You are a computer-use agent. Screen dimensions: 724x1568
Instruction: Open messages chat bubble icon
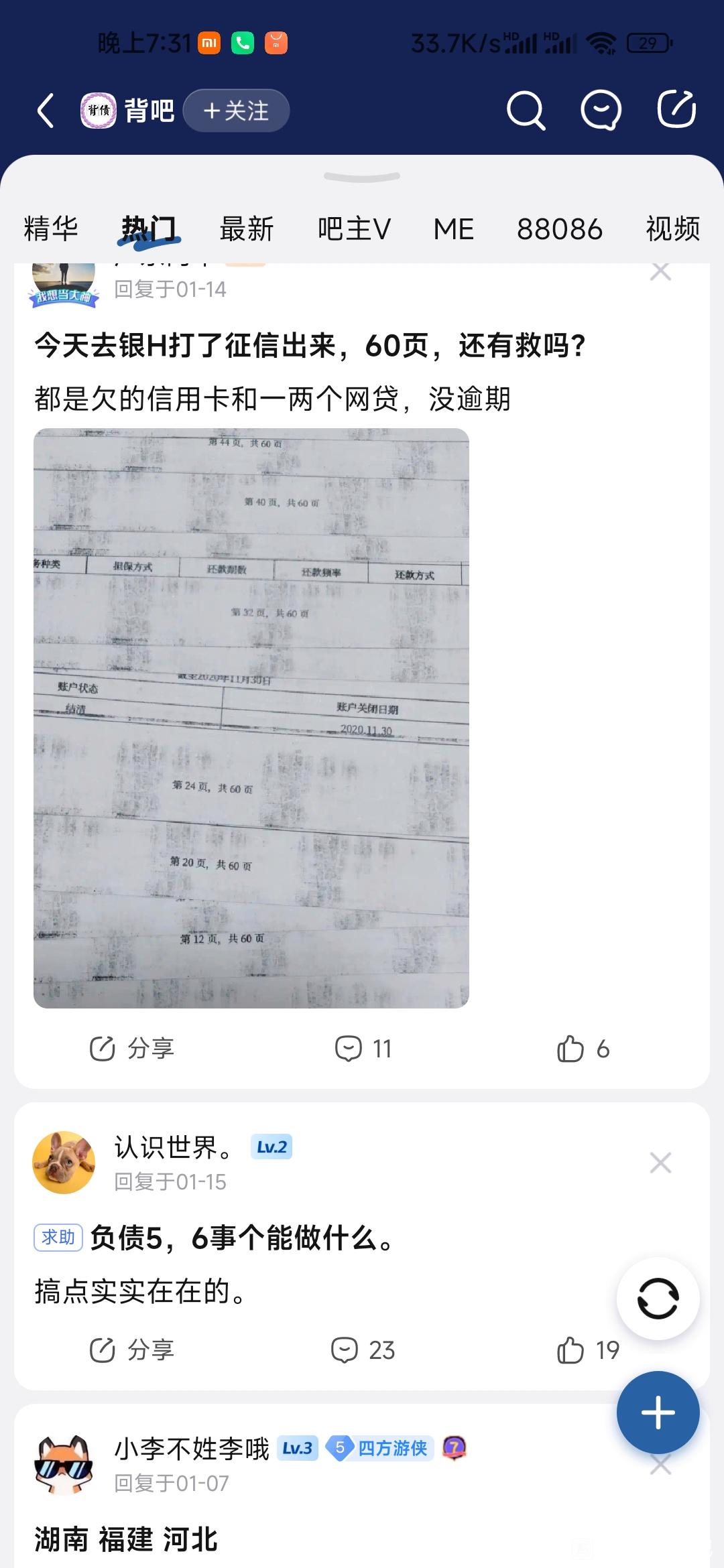(601, 111)
